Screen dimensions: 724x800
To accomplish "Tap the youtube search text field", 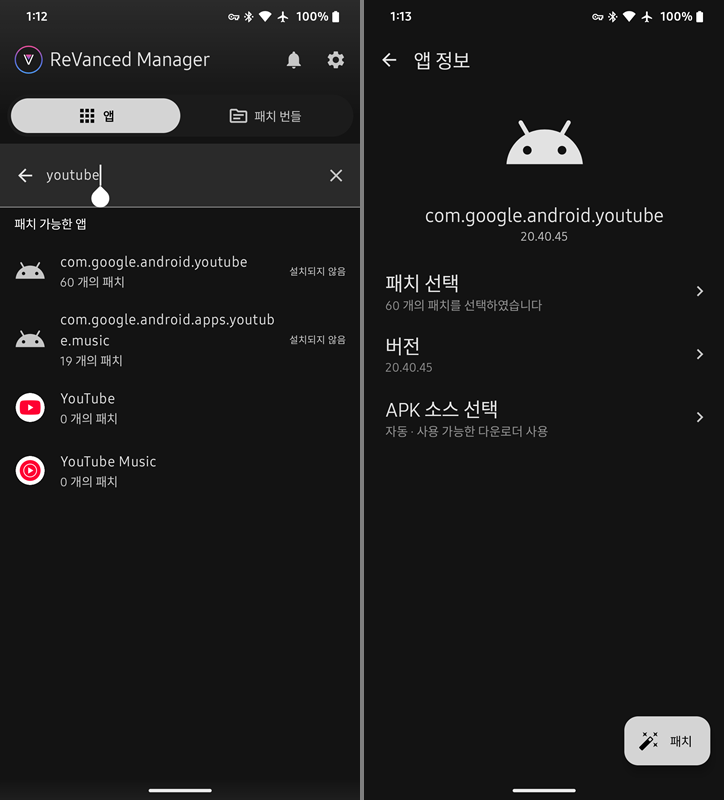I will click(179, 175).
